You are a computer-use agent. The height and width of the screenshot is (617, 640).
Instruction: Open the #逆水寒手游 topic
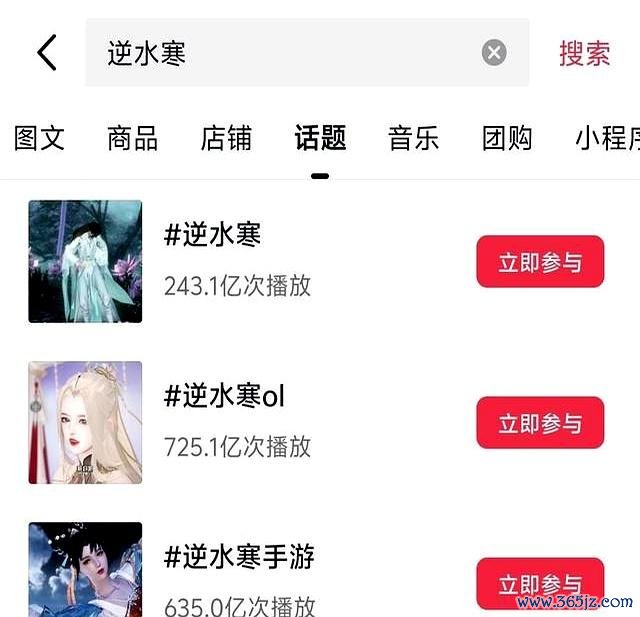click(240, 556)
